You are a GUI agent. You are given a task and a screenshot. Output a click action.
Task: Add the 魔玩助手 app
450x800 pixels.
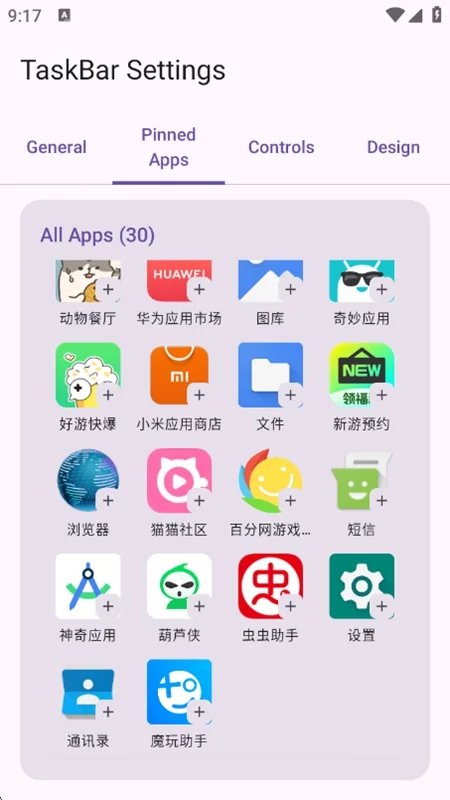pyautogui.click(x=199, y=712)
